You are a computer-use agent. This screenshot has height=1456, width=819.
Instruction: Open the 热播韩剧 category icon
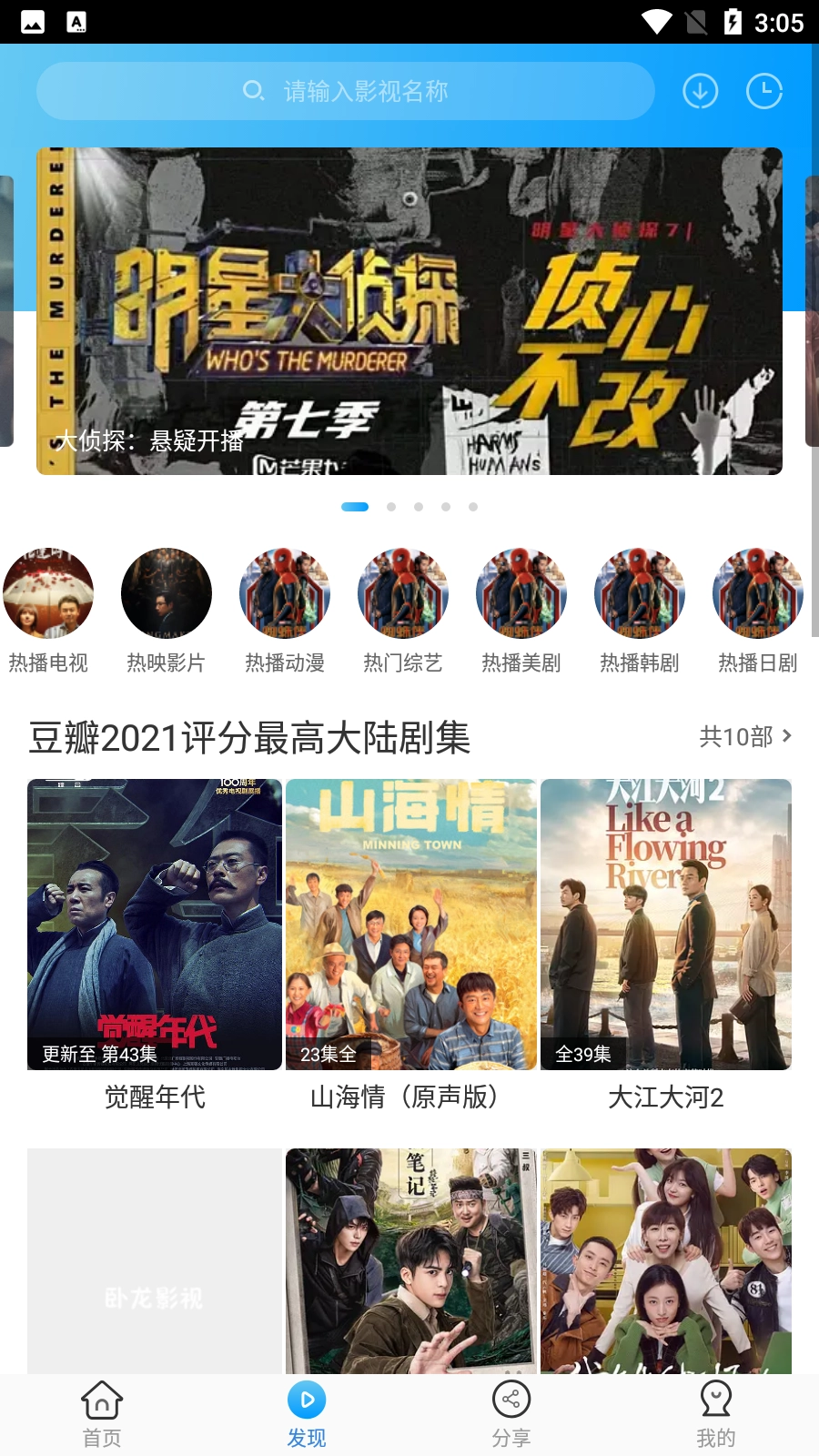click(640, 593)
